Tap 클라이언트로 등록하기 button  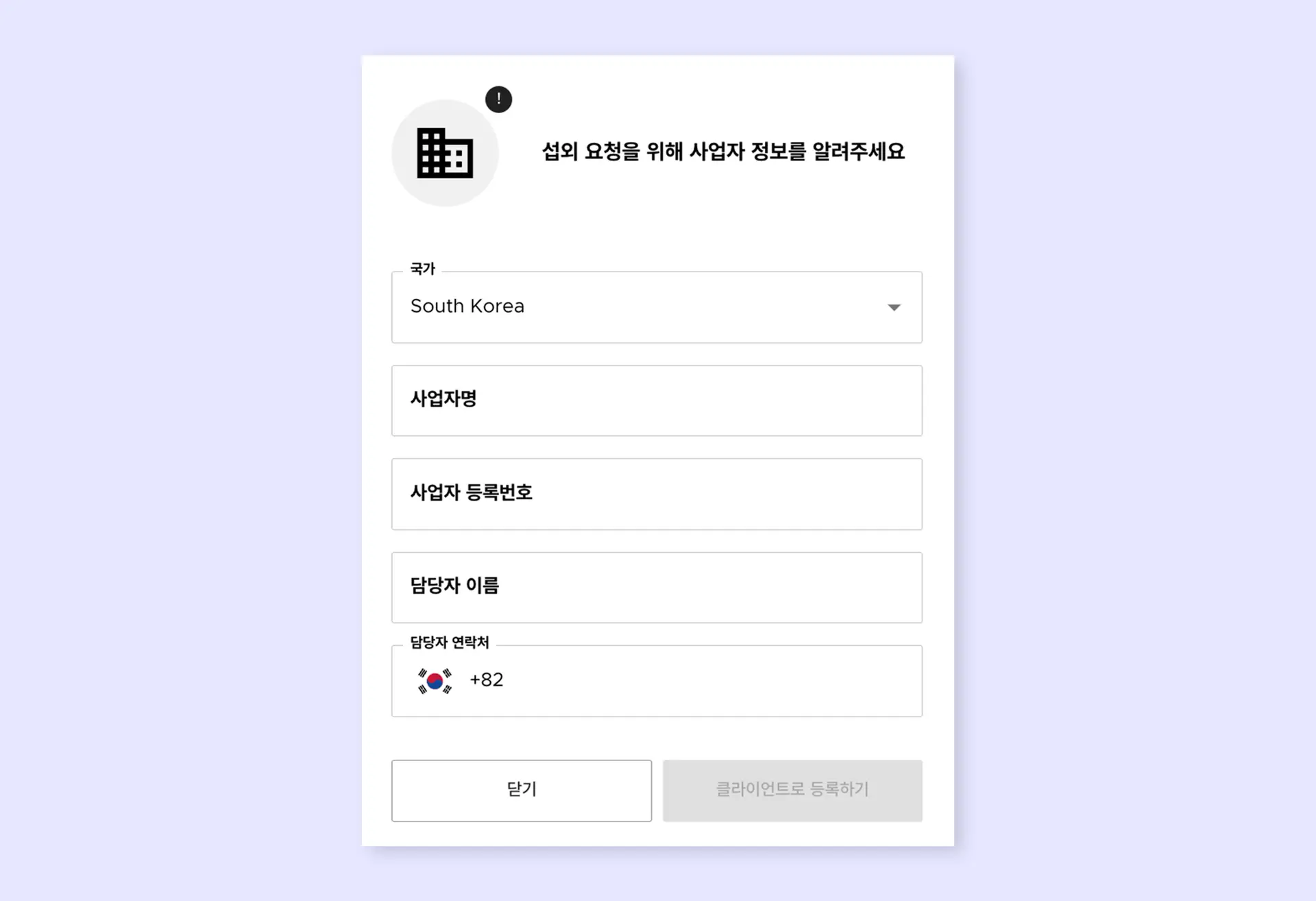coord(792,790)
